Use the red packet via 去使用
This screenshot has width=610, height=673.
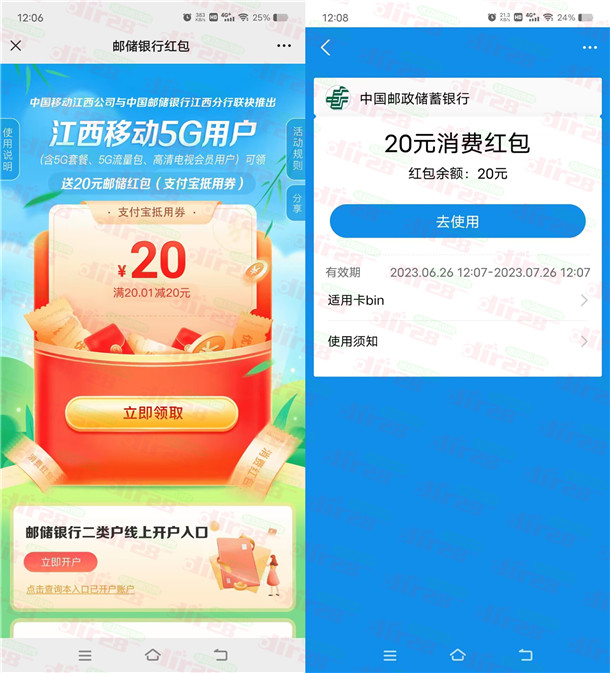pos(457,221)
